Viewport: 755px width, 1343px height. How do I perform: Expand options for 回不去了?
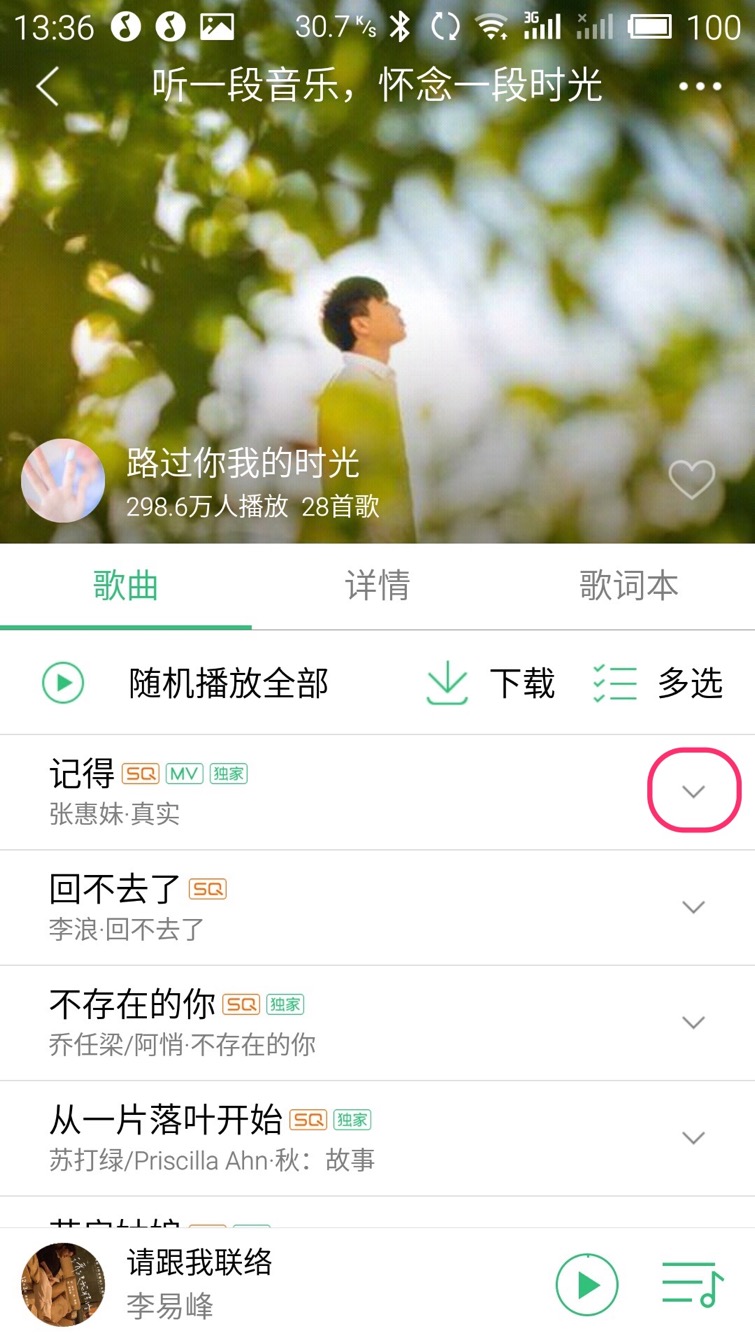pos(694,907)
